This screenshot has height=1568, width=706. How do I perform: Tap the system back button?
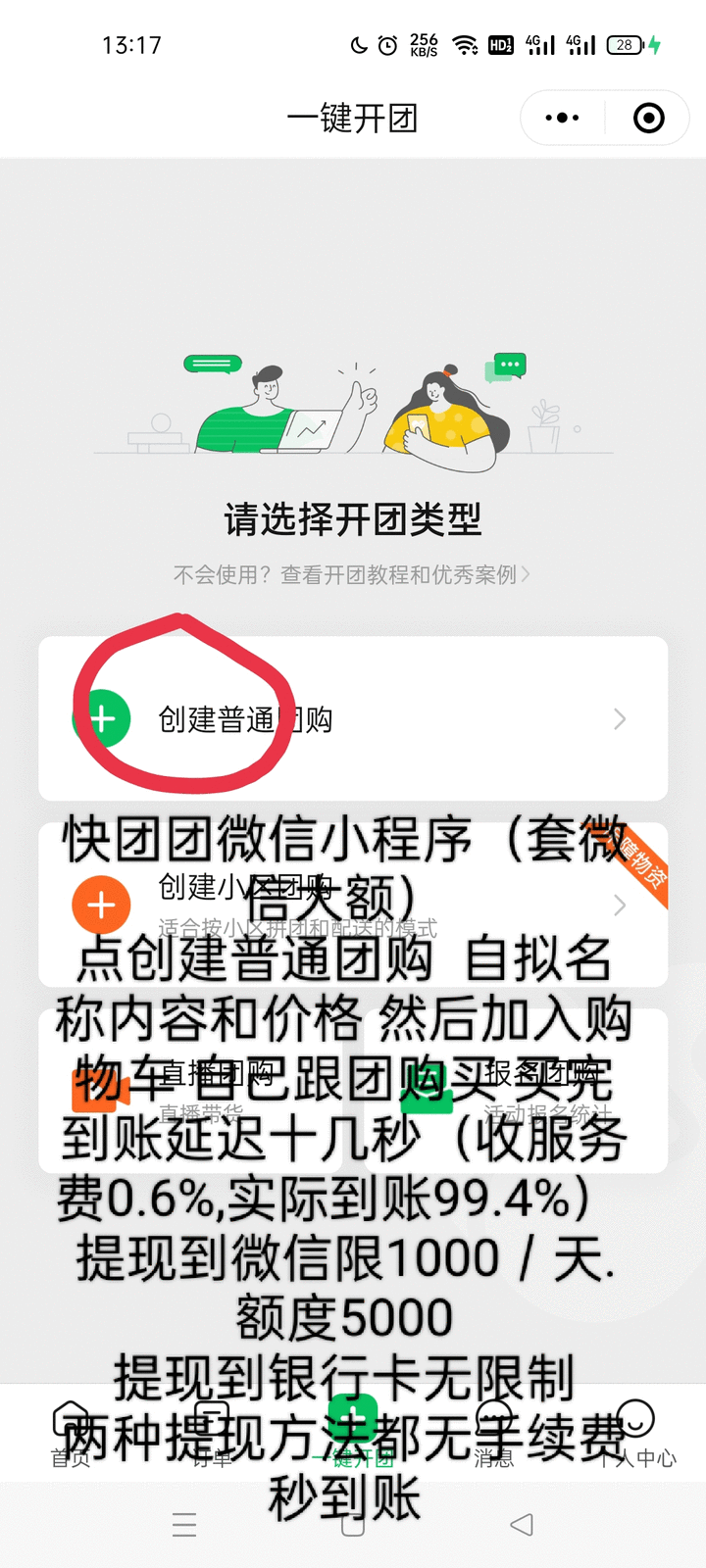[522, 1524]
